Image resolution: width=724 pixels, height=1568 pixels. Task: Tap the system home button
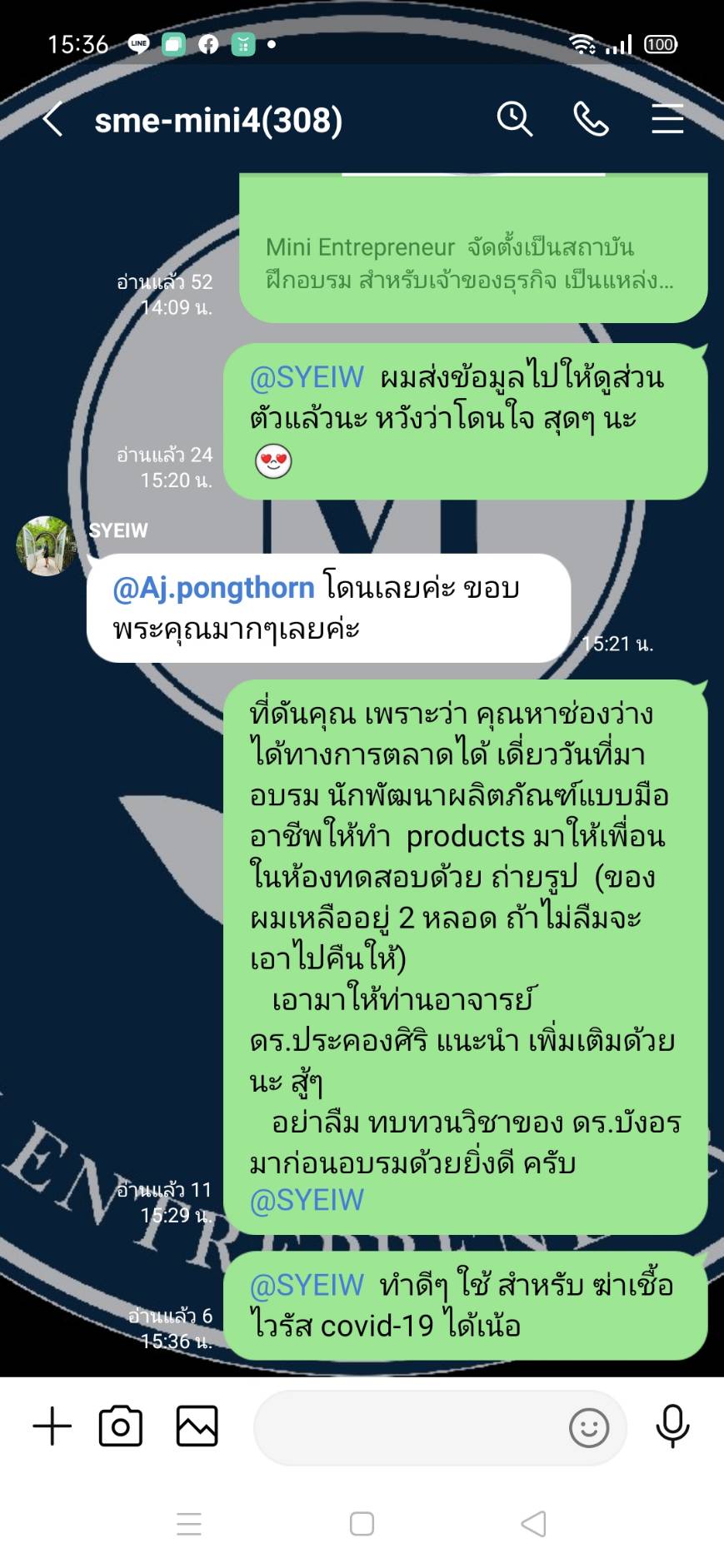coord(362,1524)
